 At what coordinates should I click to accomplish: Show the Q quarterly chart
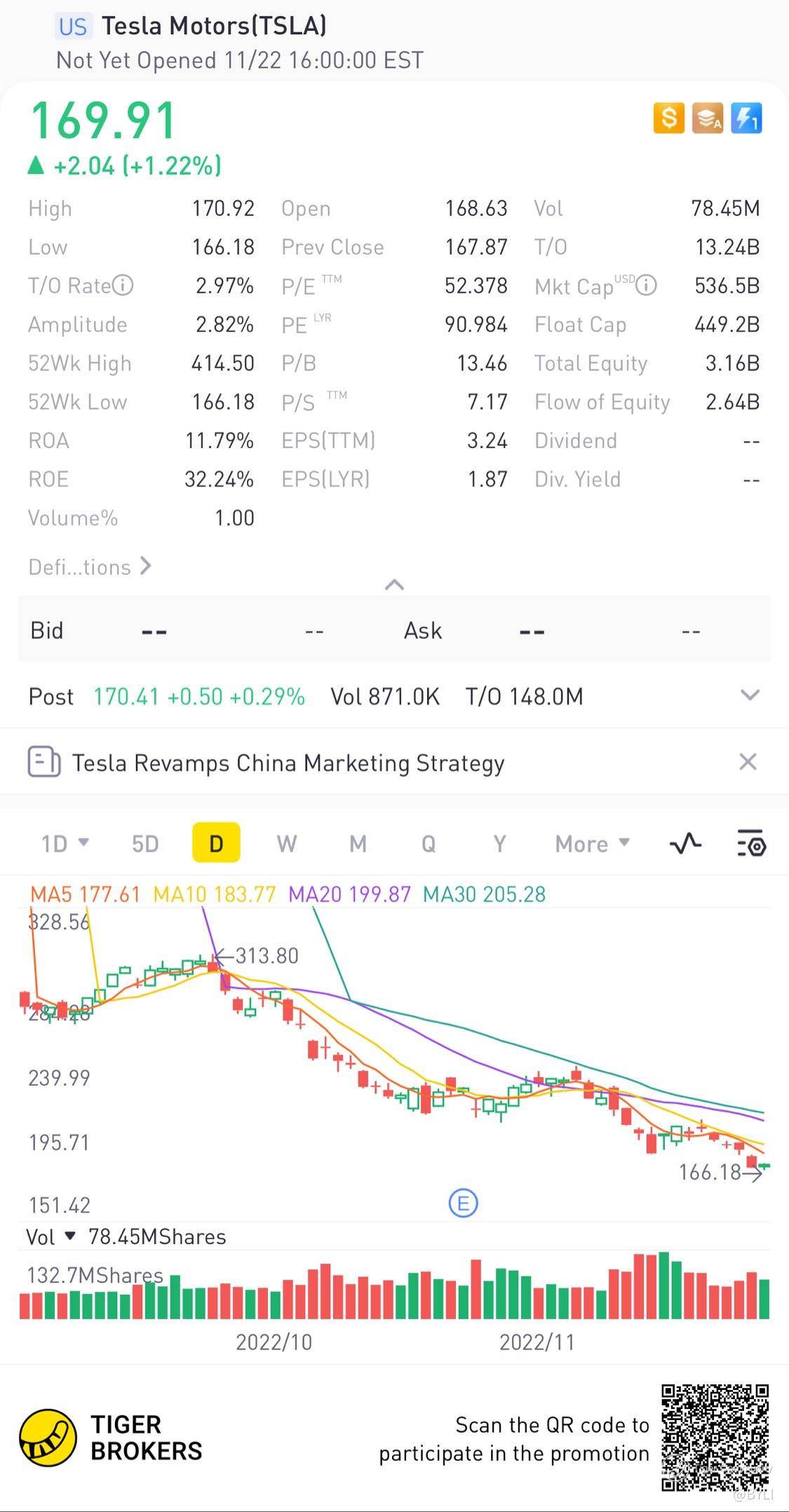[x=428, y=843]
